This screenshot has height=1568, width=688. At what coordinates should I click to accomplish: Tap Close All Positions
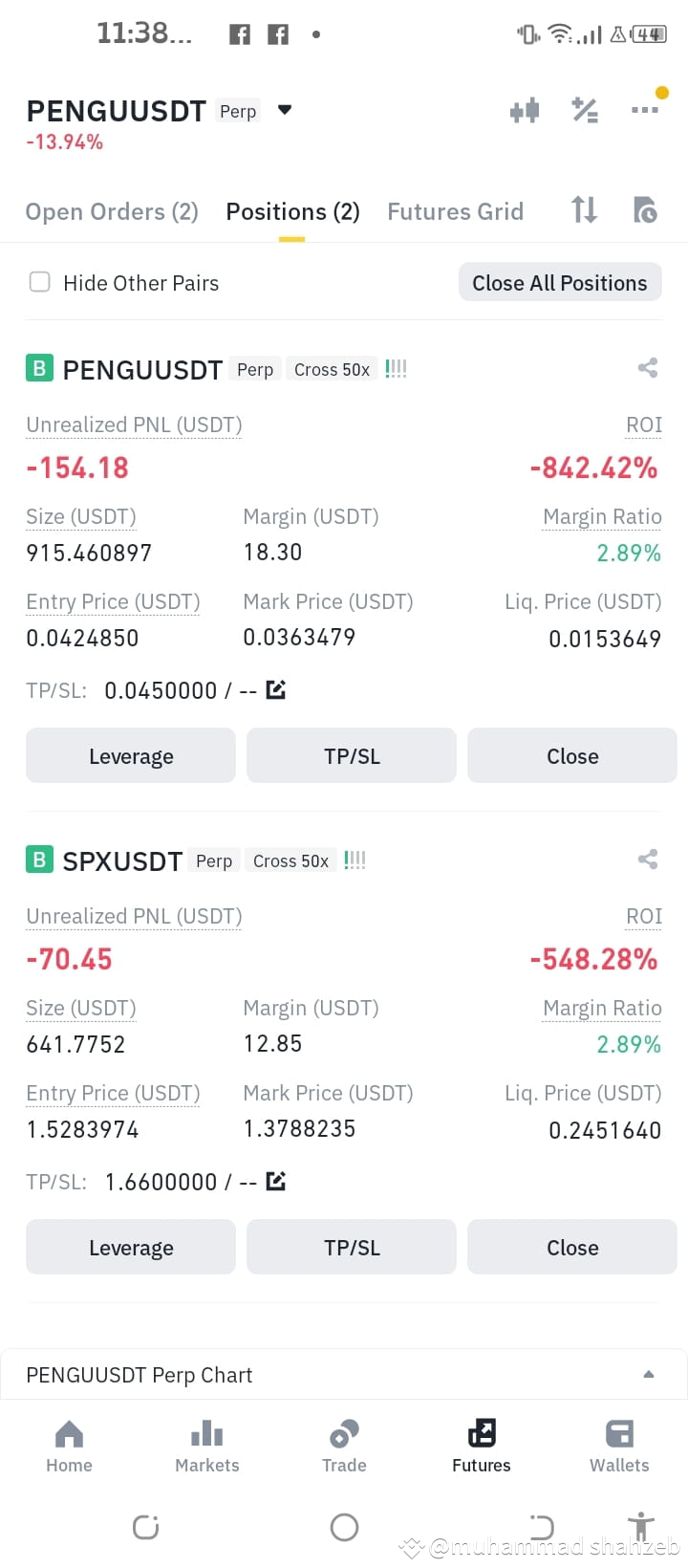(560, 282)
